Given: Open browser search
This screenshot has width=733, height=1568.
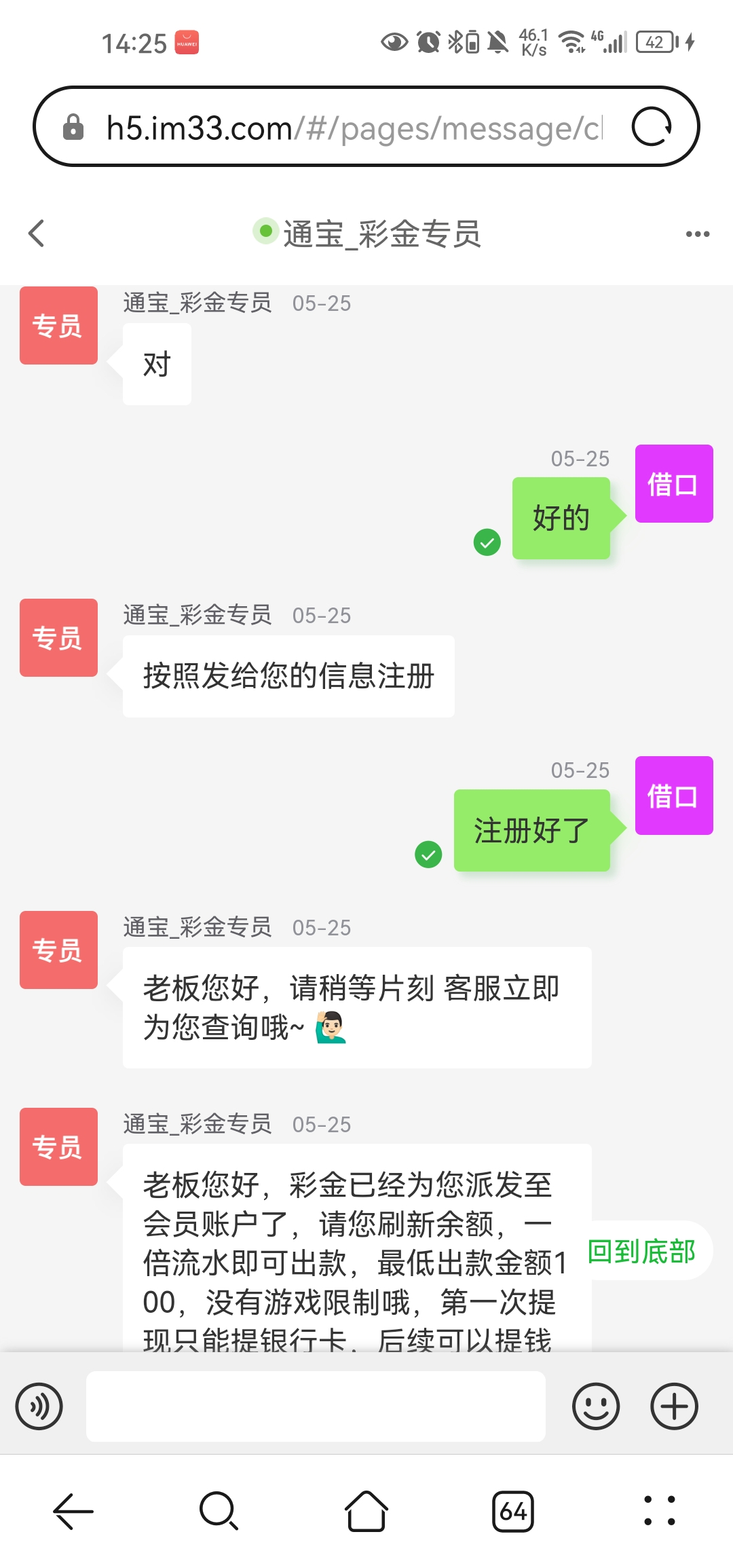Looking at the screenshot, I should [219, 1512].
